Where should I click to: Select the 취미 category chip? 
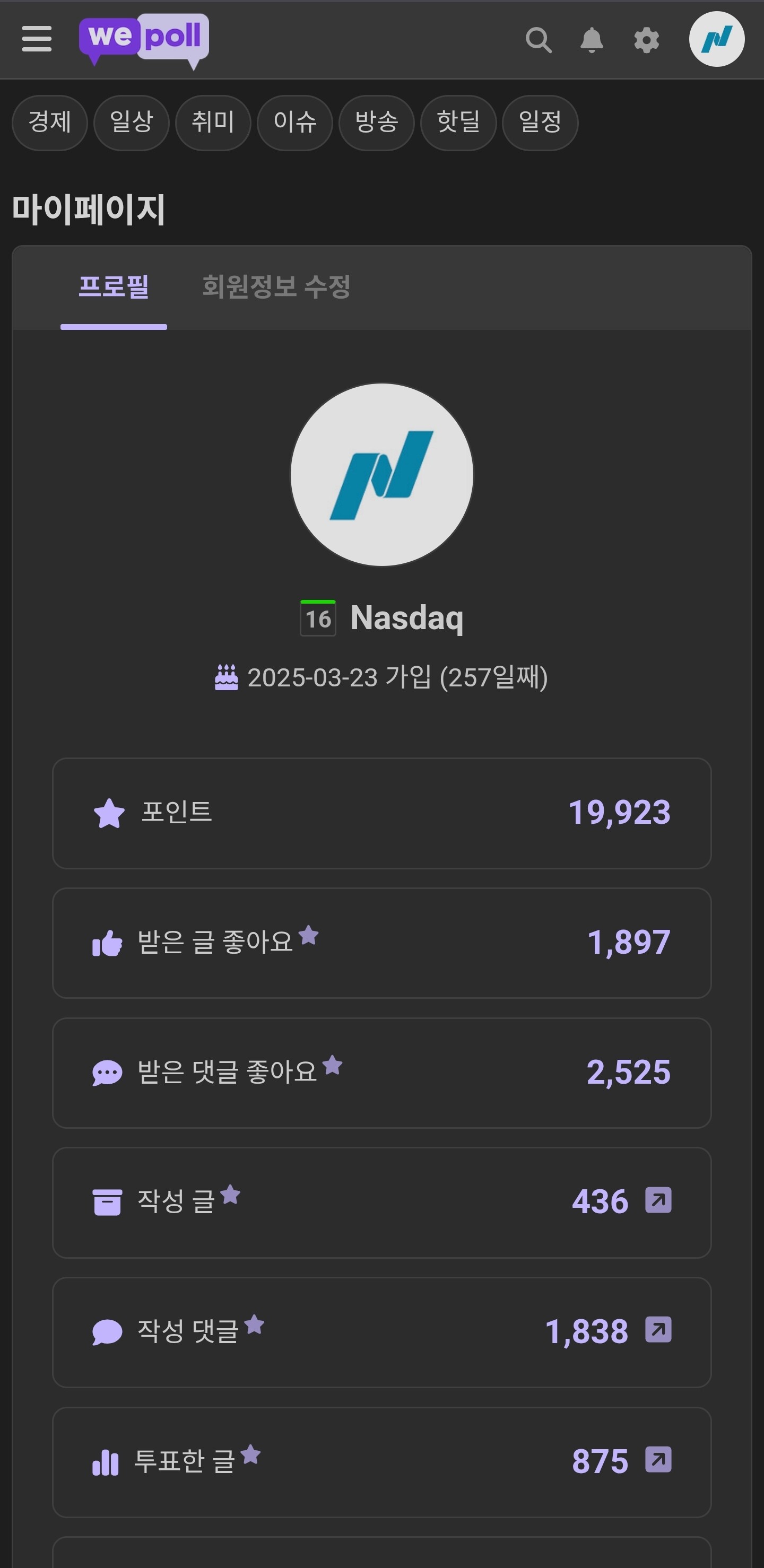click(x=213, y=123)
